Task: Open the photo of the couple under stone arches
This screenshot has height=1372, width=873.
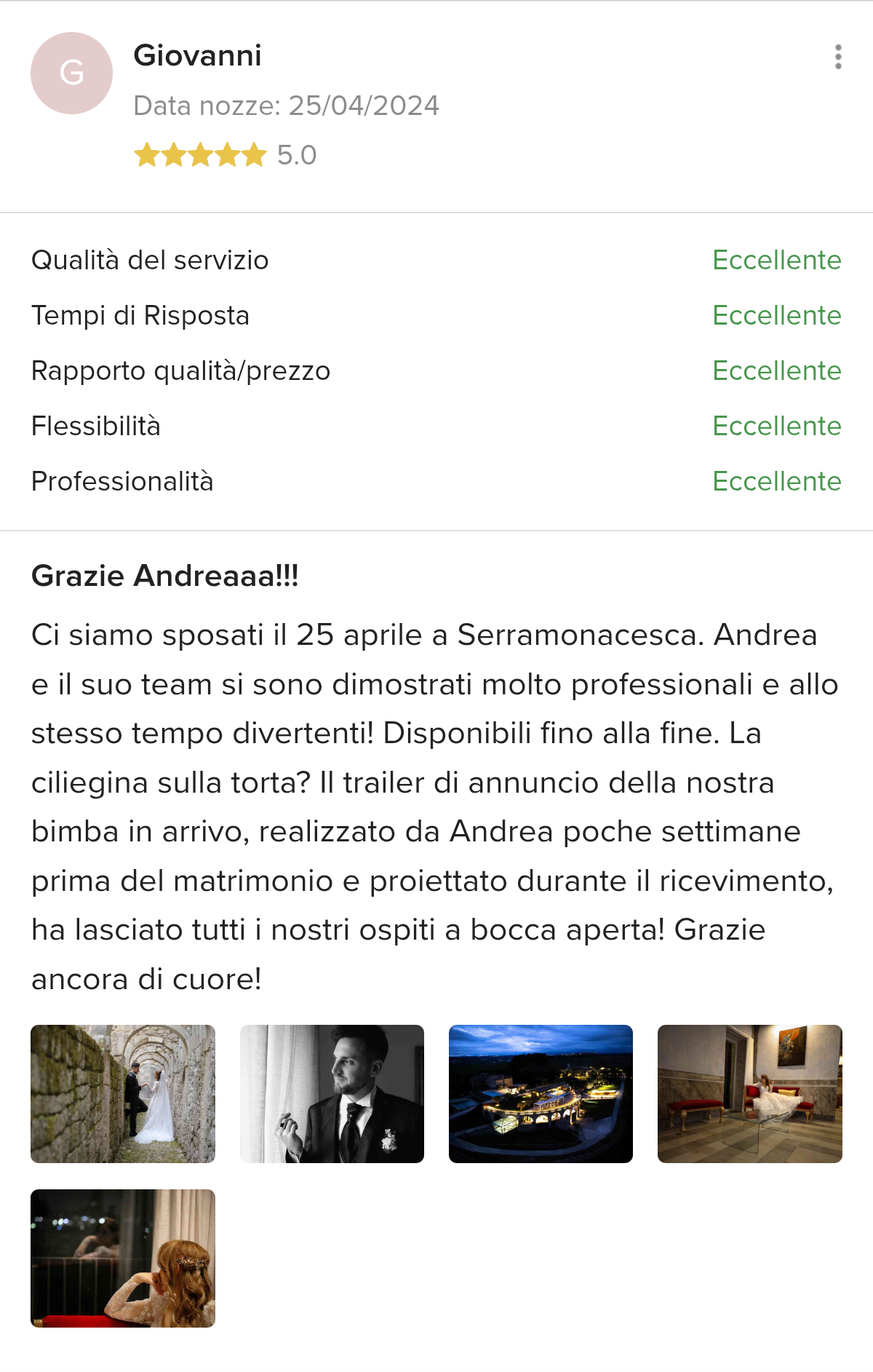Action: 123,1093
